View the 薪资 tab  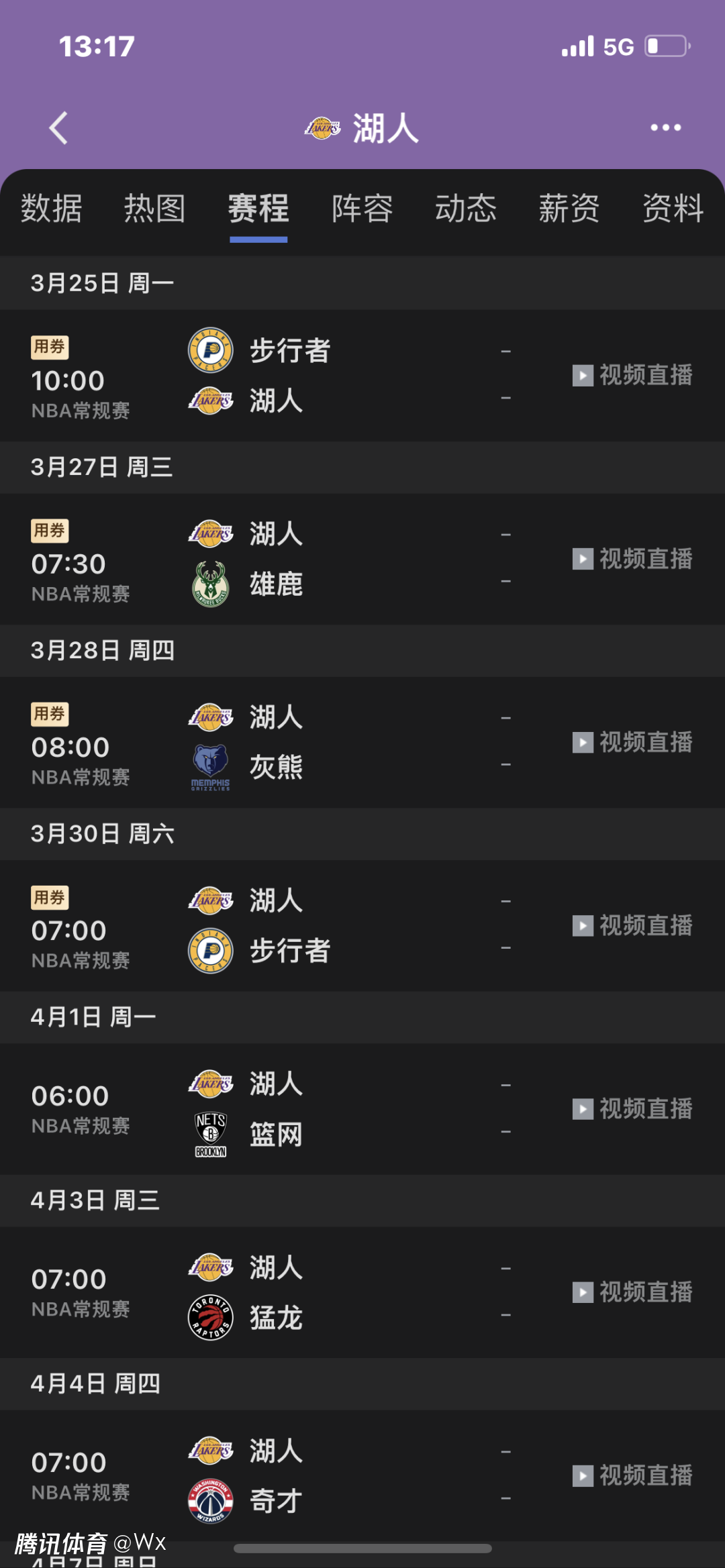pyautogui.click(x=569, y=209)
